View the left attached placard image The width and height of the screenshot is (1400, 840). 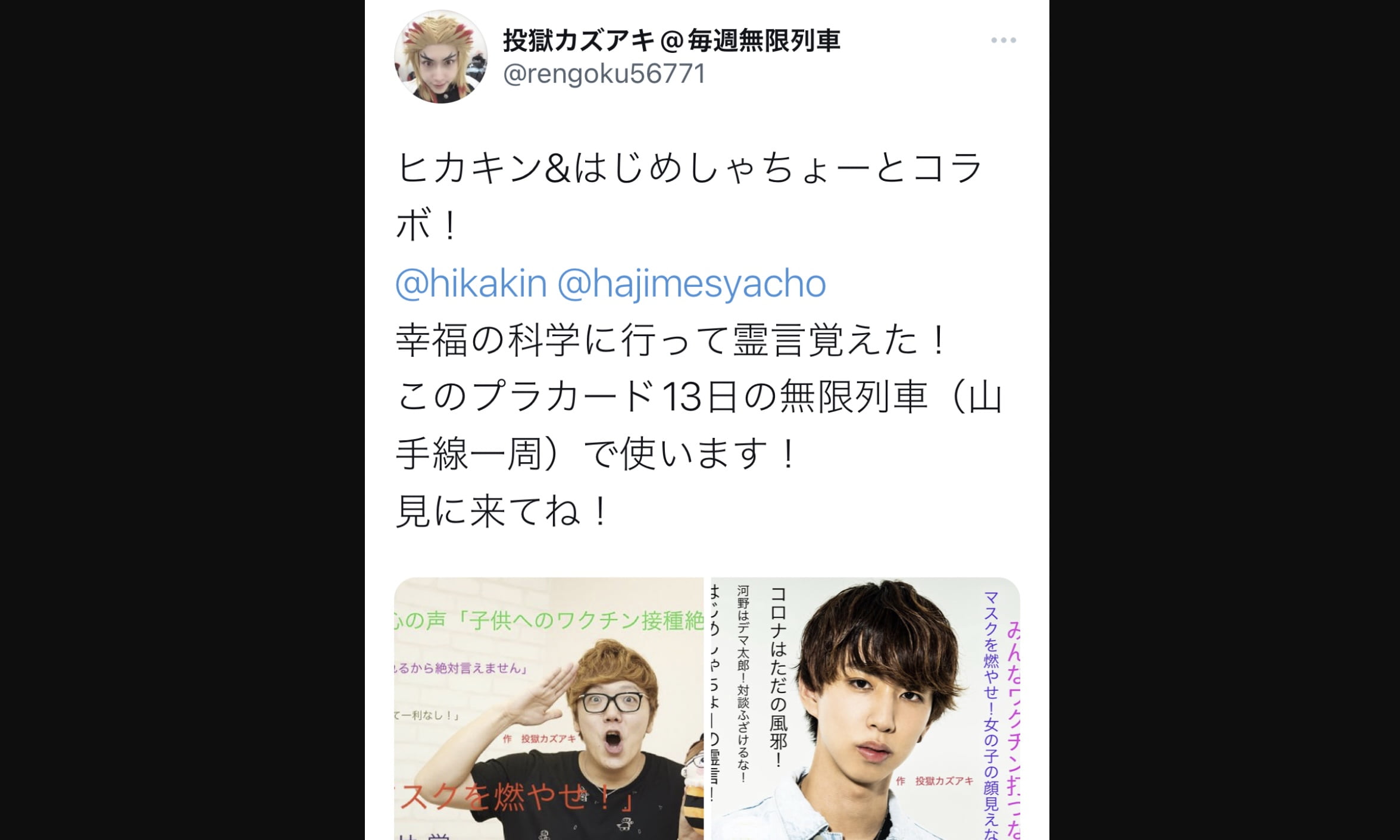pyautogui.click(x=548, y=708)
